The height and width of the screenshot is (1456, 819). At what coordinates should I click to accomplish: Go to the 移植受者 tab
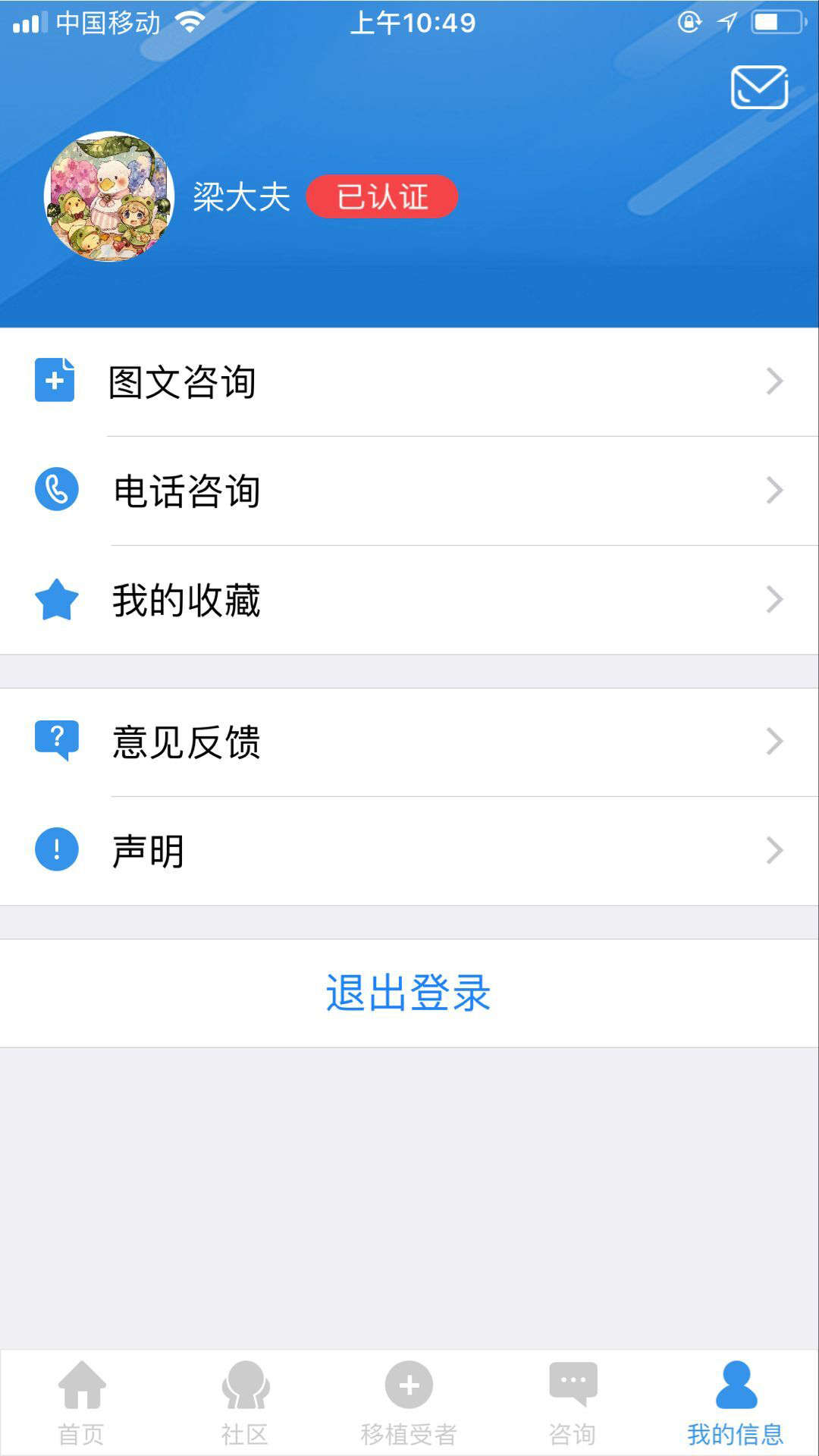coord(409,1403)
